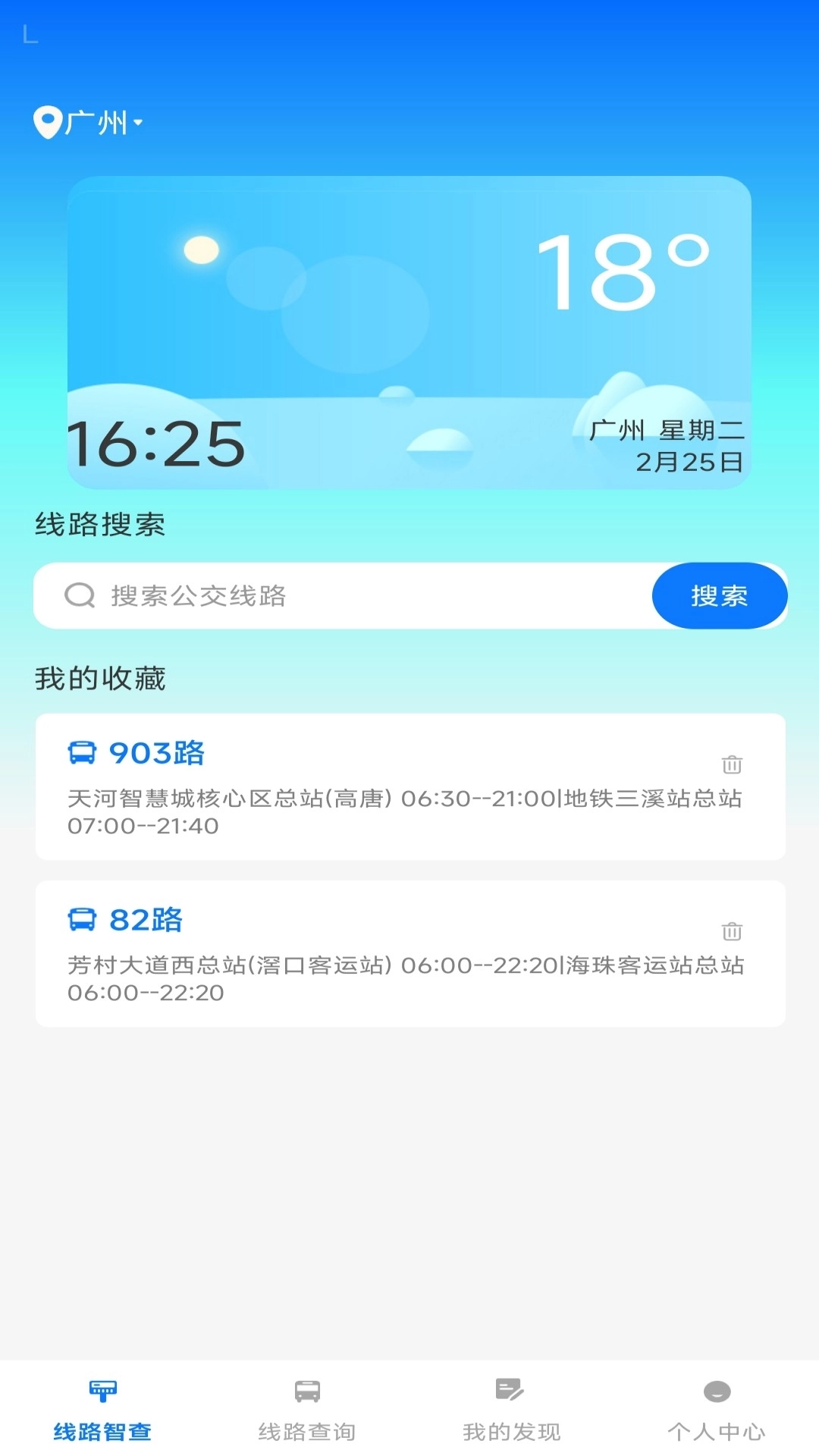The height and width of the screenshot is (1456, 819).
Task: Click the magnifier icon in the search bar
Action: (77, 596)
